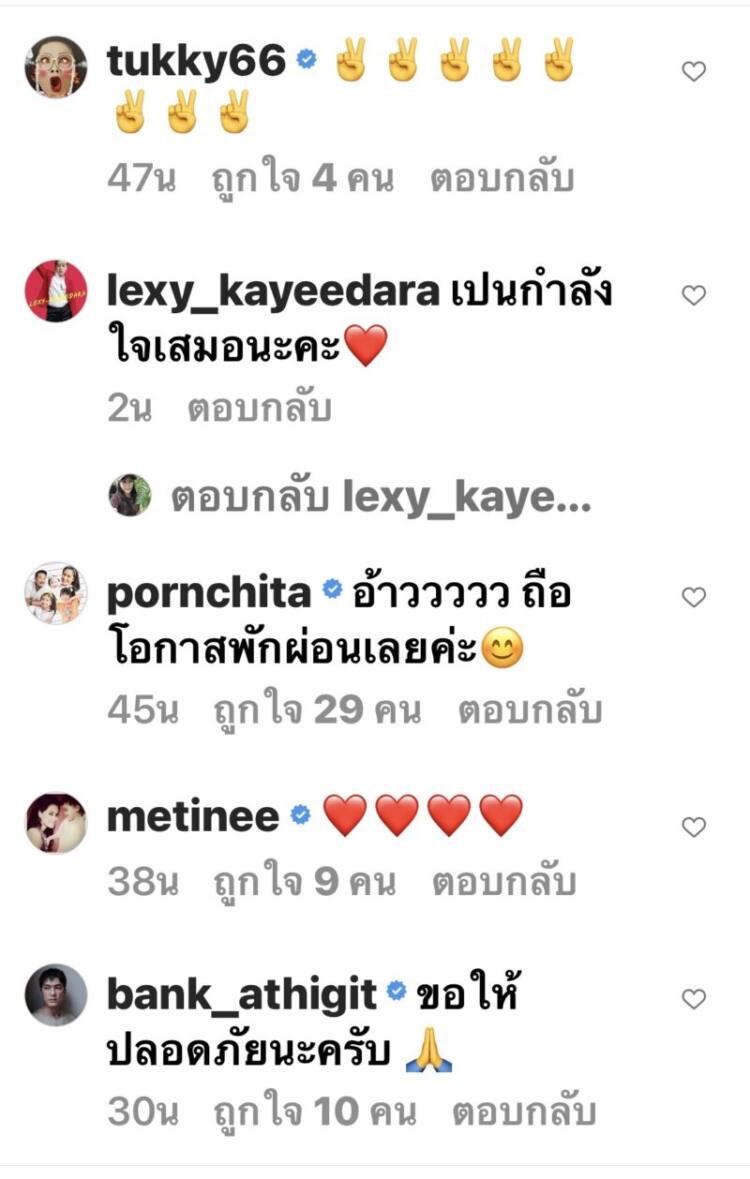
Task: See who liked pornchita's comment
Action: [317, 711]
